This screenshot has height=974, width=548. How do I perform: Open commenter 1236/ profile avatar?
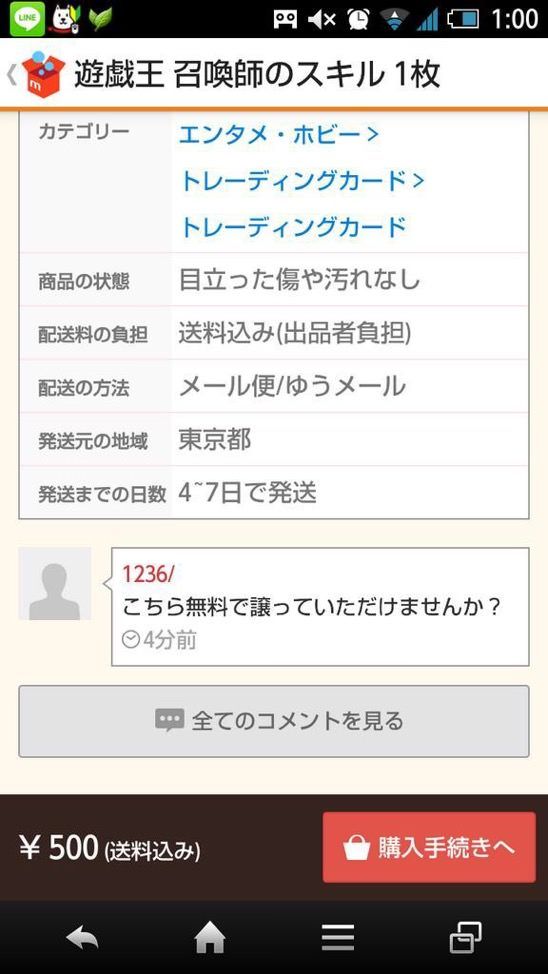[x=55, y=583]
